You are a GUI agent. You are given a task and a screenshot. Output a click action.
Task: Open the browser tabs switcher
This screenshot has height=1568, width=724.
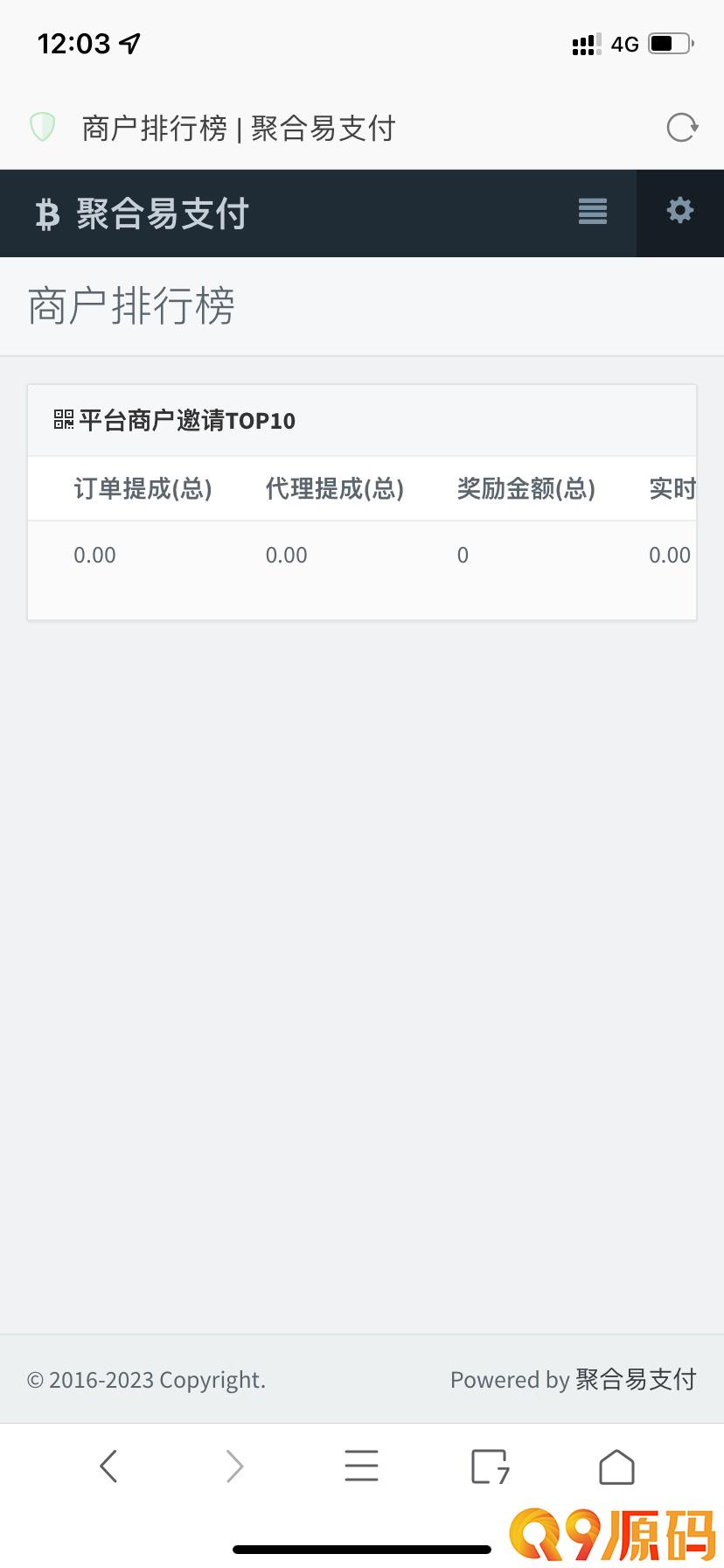490,1466
